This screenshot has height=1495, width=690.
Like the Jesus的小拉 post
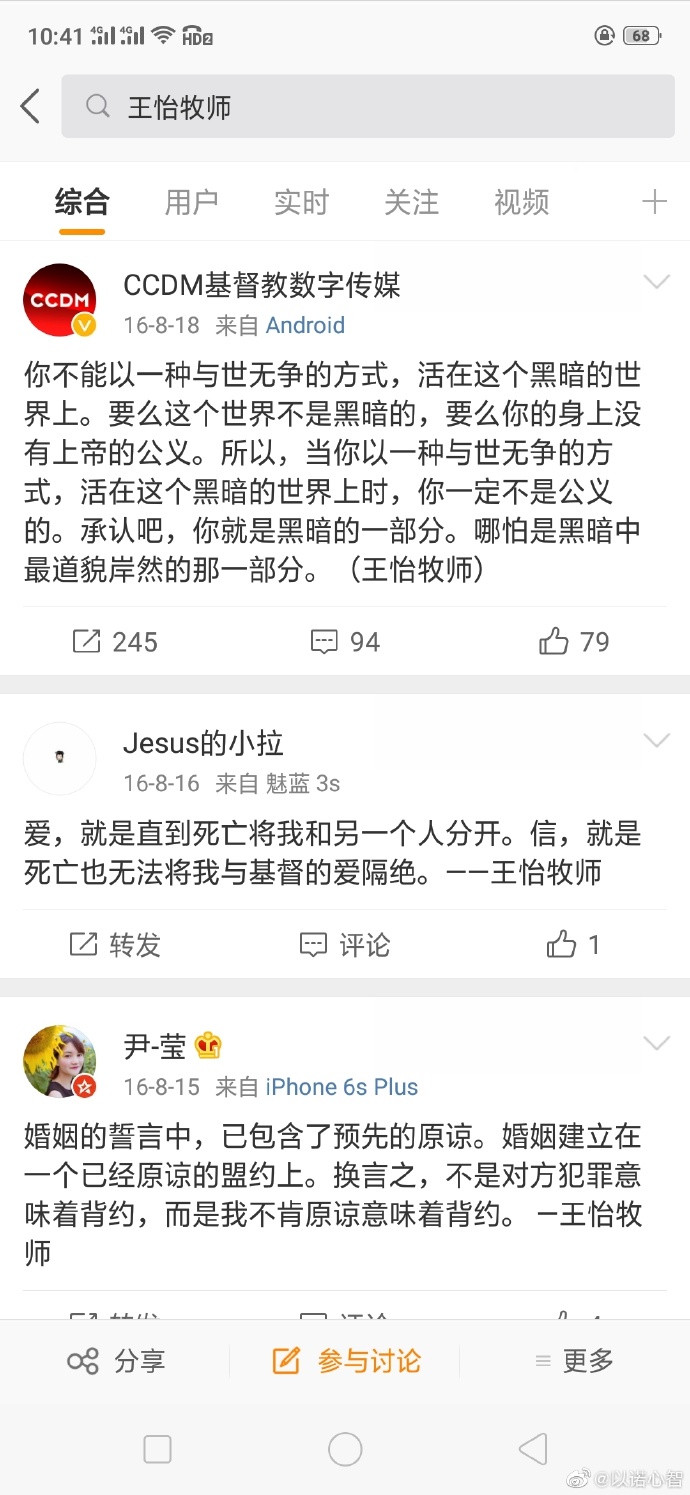coord(574,945)
